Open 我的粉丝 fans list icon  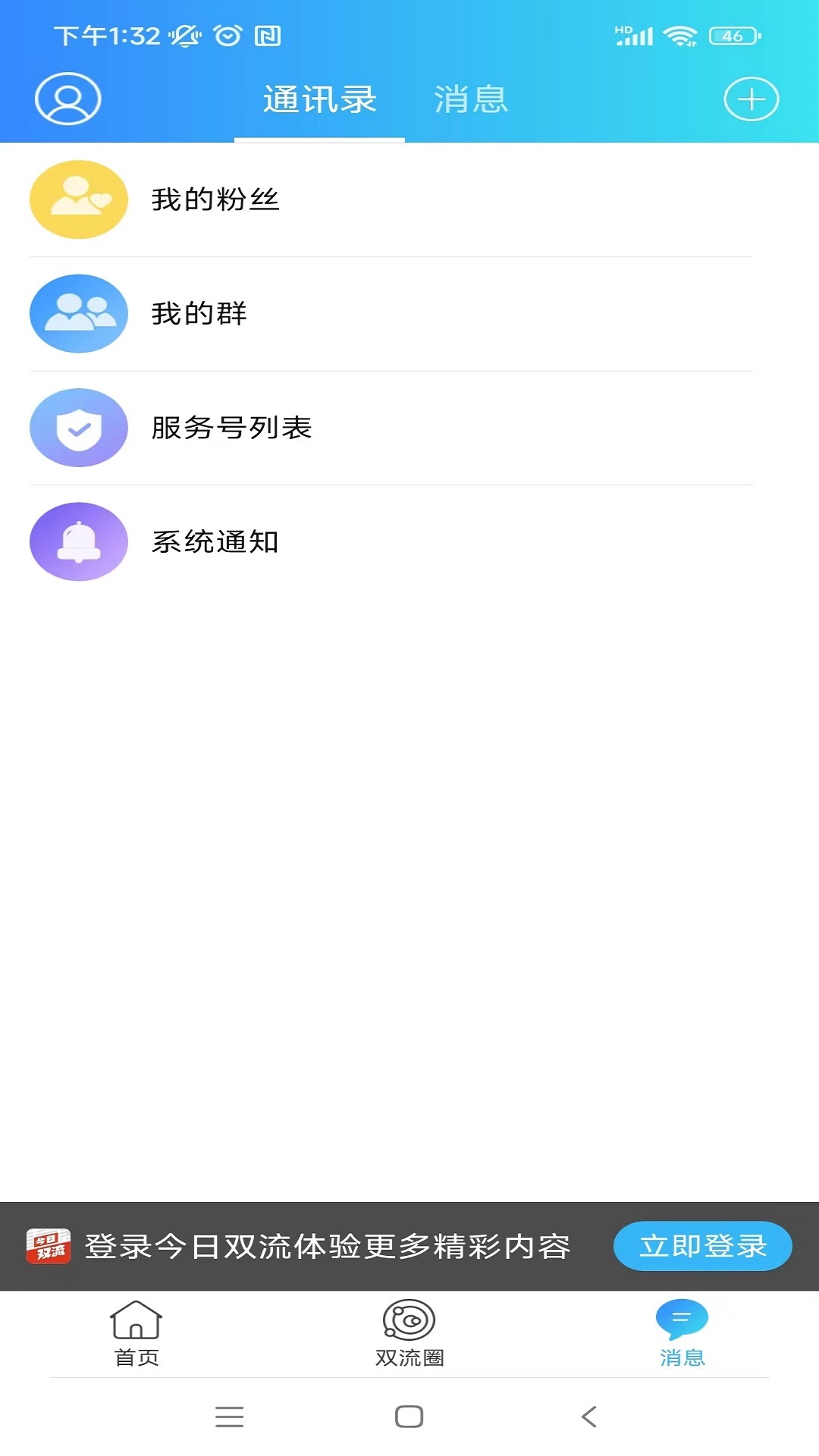78,199
